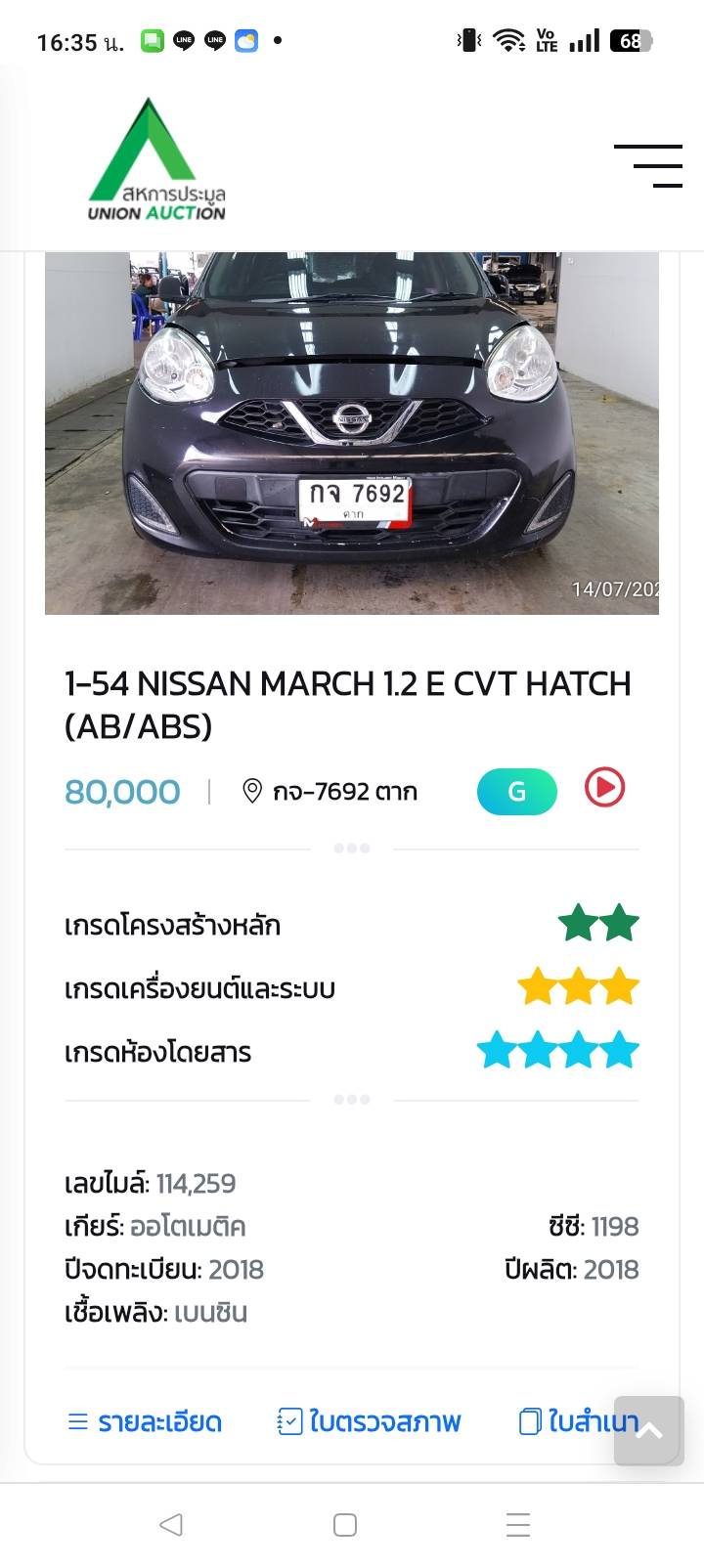Open the Nissan March 1.2 E listing title

coord(347,704)
